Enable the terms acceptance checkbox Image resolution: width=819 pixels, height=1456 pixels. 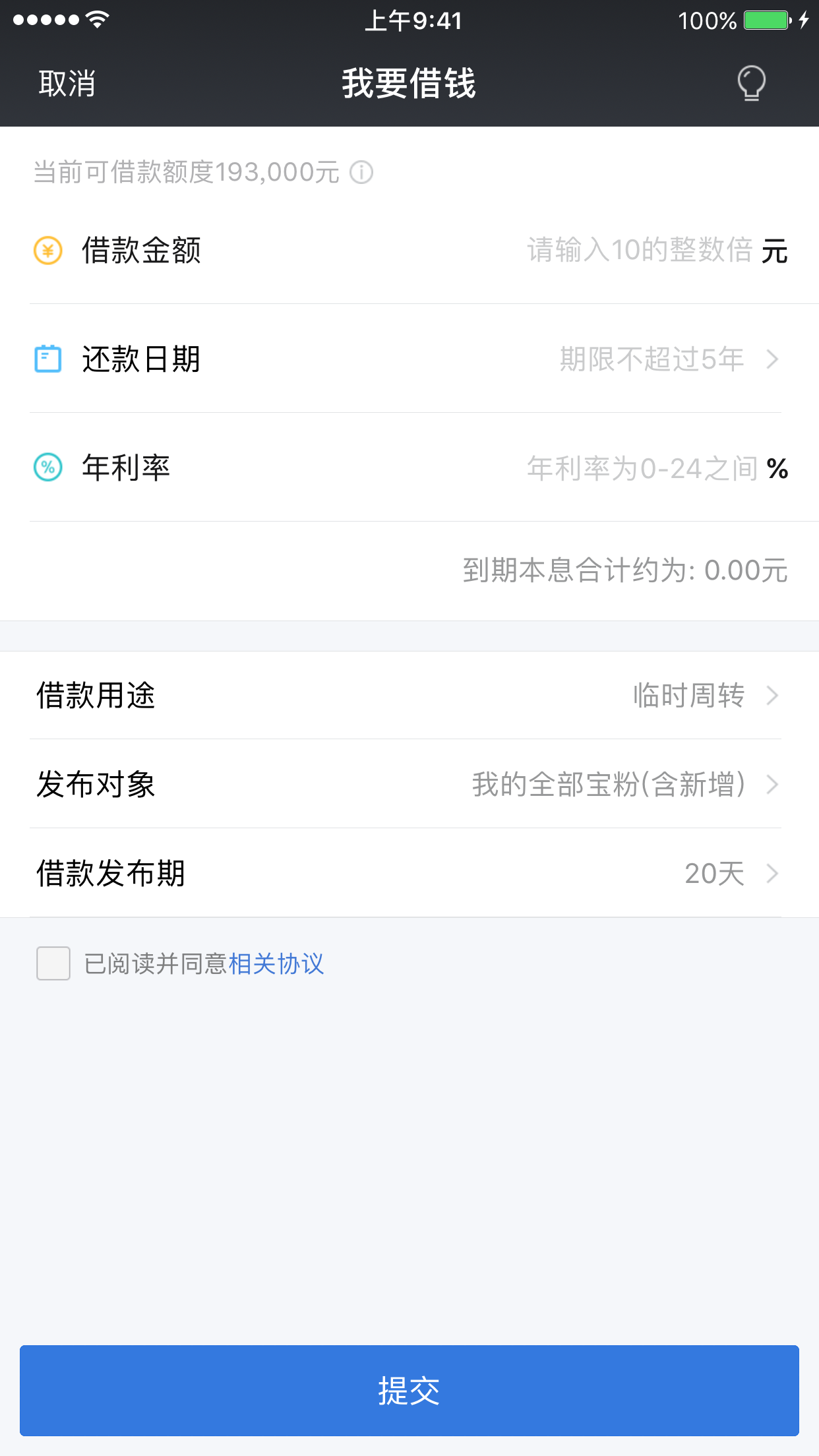click(53, 964)
